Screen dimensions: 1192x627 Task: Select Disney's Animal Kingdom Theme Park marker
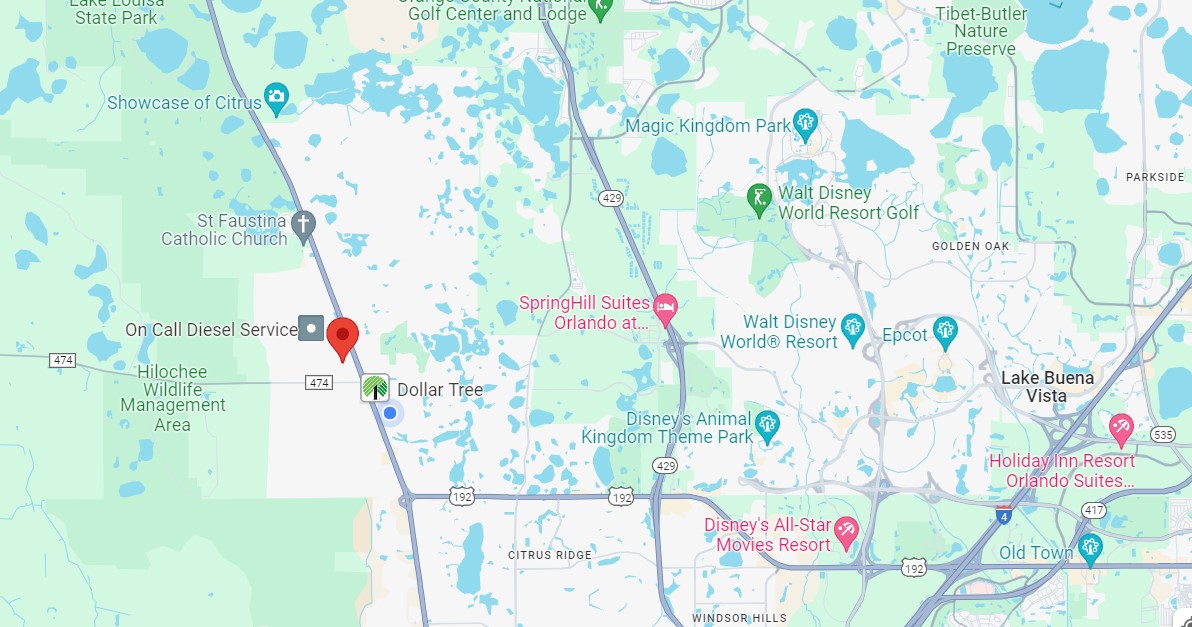coord(767,424)
